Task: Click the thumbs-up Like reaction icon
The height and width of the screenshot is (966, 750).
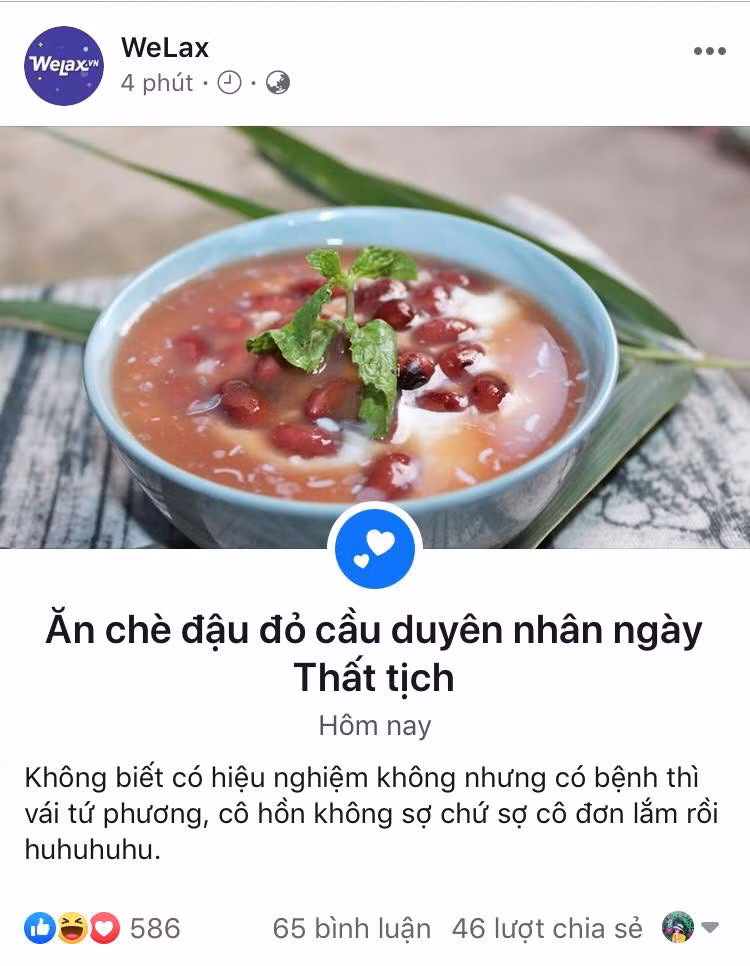Action: pyautogui.click(x=39, y=927)
